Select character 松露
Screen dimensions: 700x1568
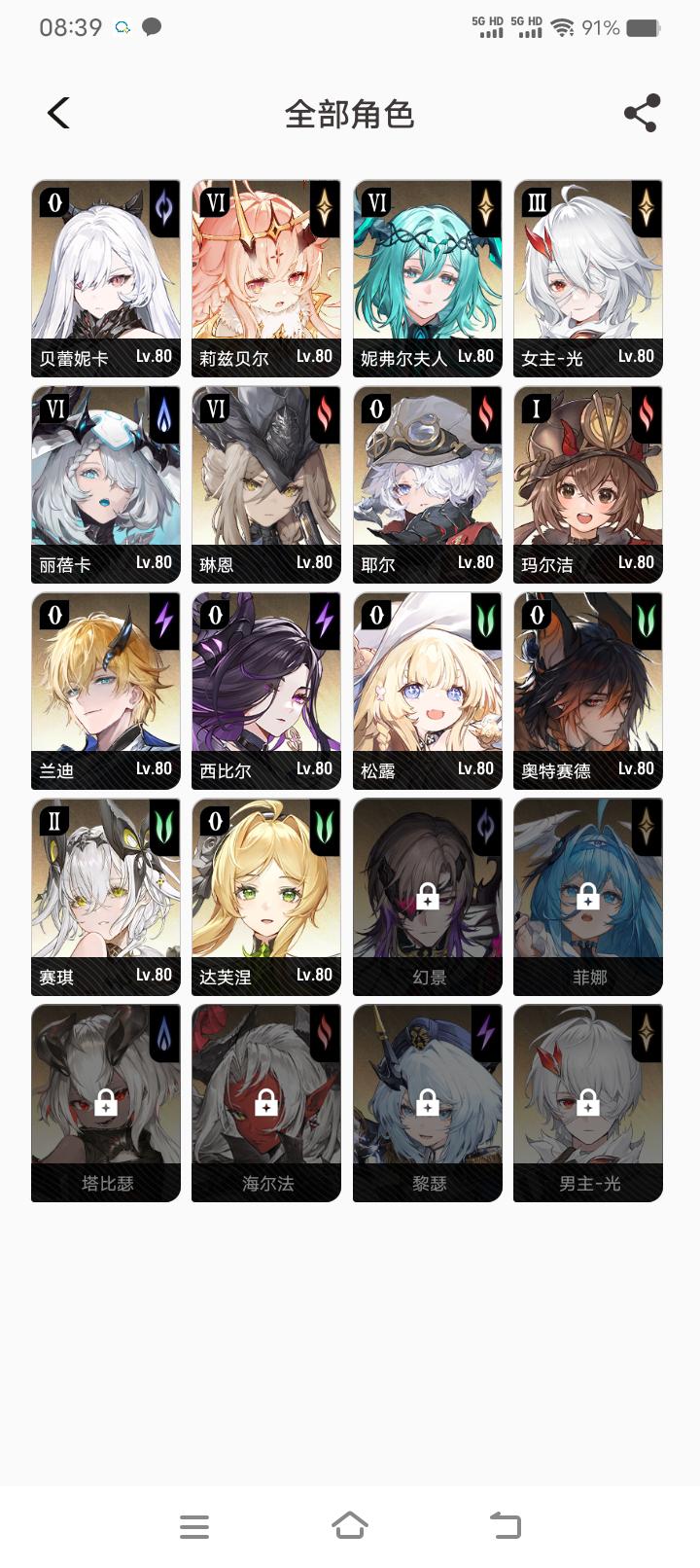(x=428, y=691)
